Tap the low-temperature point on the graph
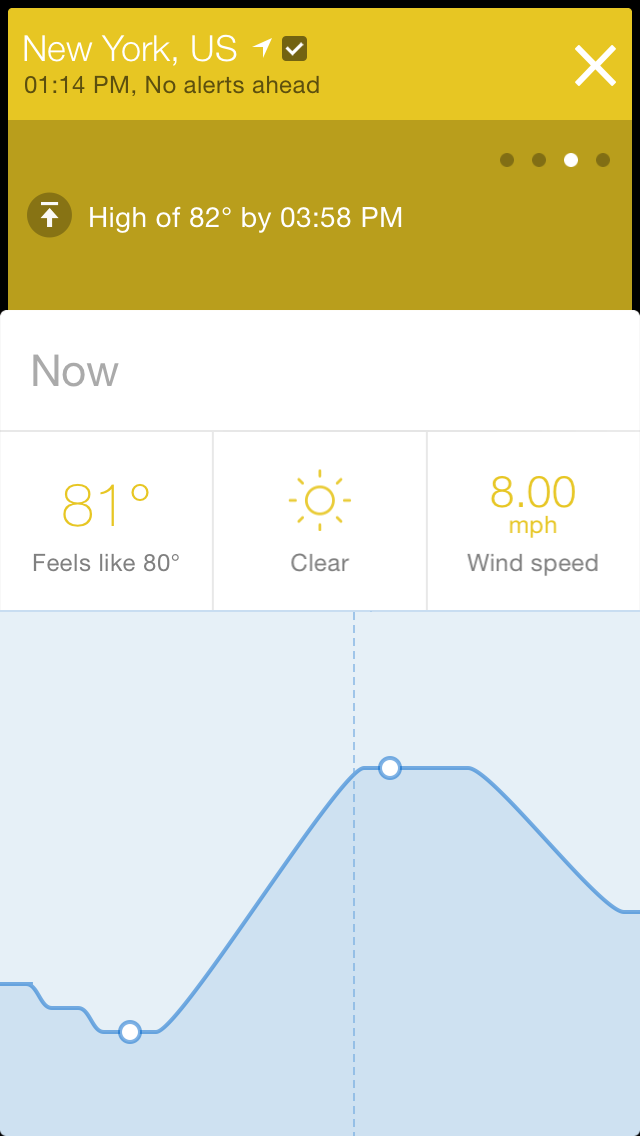Screen dimensions: 640x1136 click(x=130, y=1031)
